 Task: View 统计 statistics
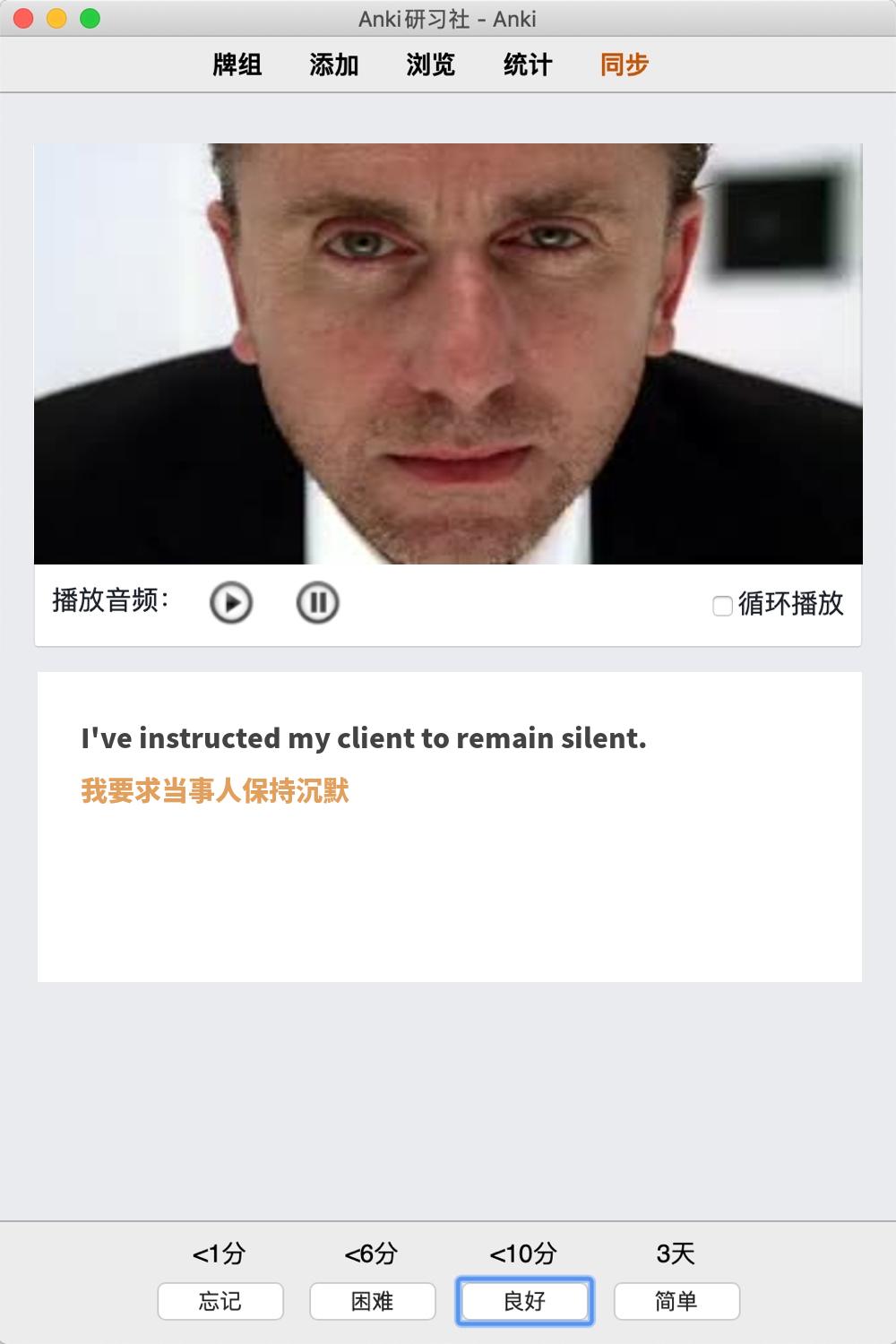[528, 65]
